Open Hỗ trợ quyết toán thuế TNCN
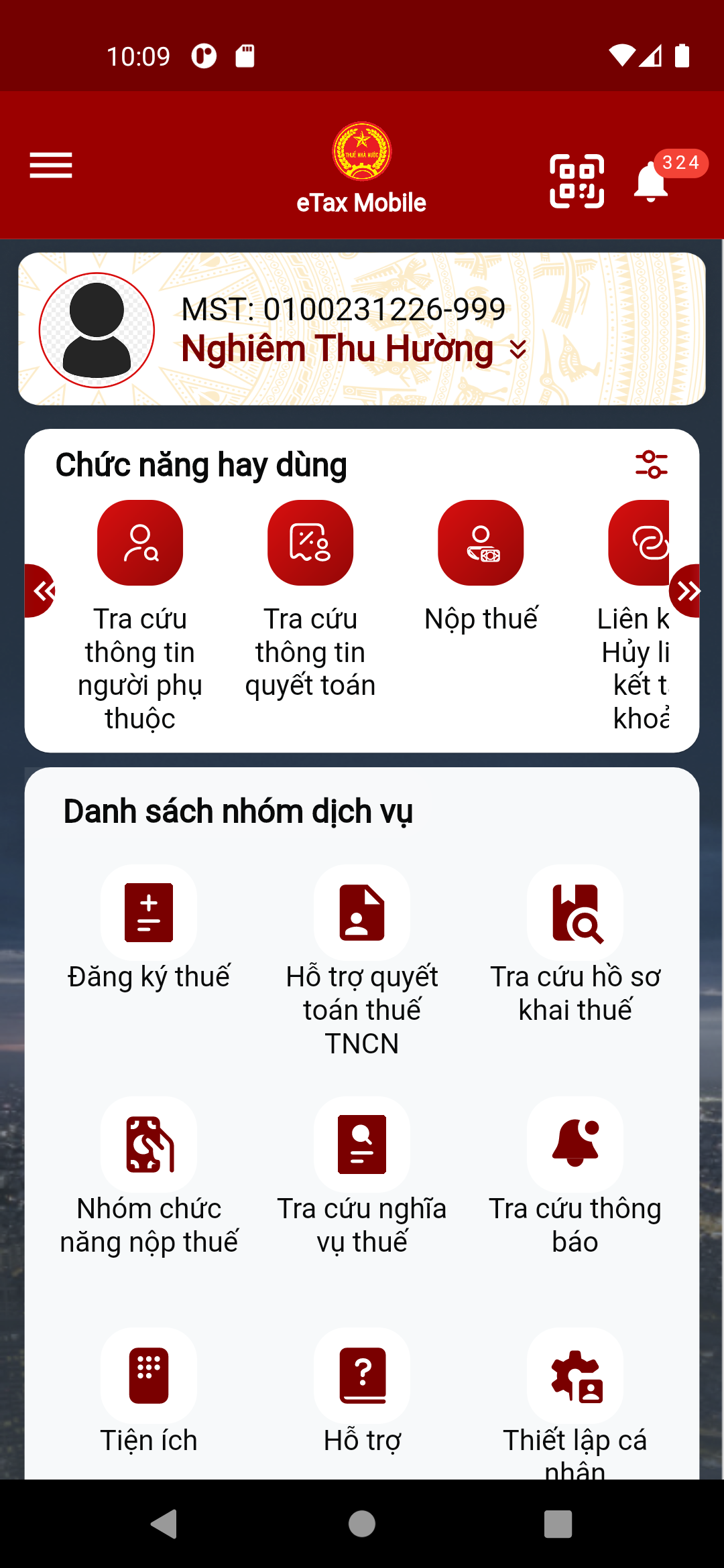Viewport: 724px width, 1568px height. 362,913
